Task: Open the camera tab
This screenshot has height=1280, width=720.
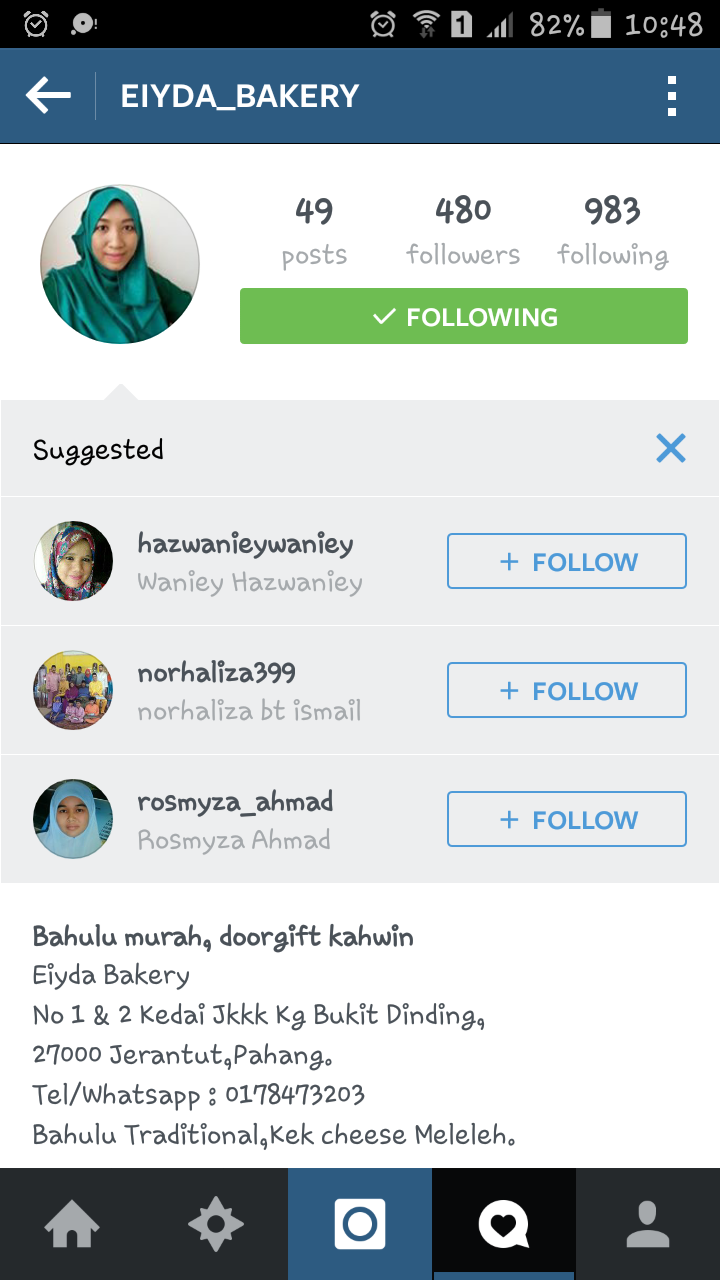Action: pyautogui.click(x=360, y=1224)
